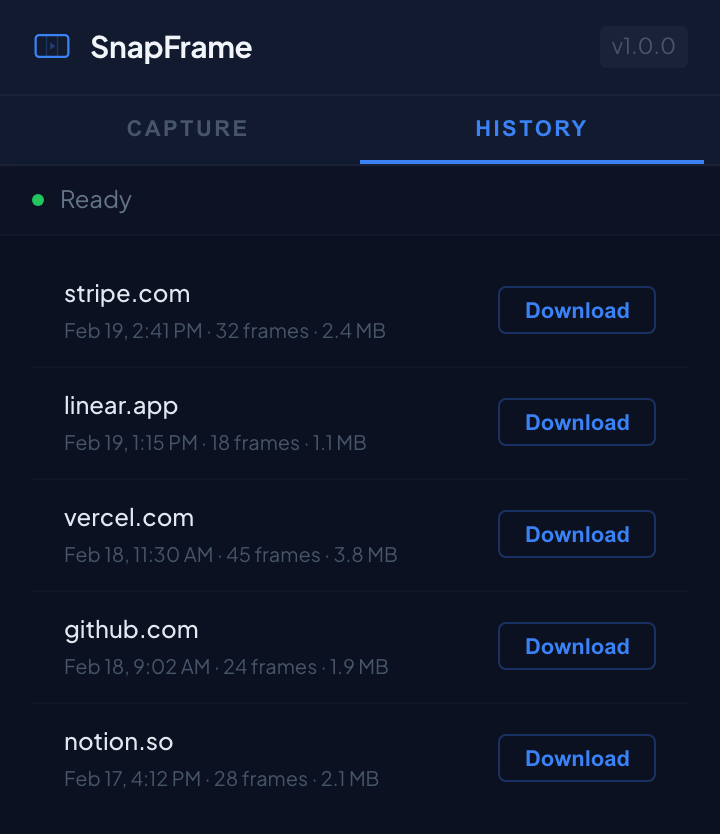Download the vercel.com capture

576,534
